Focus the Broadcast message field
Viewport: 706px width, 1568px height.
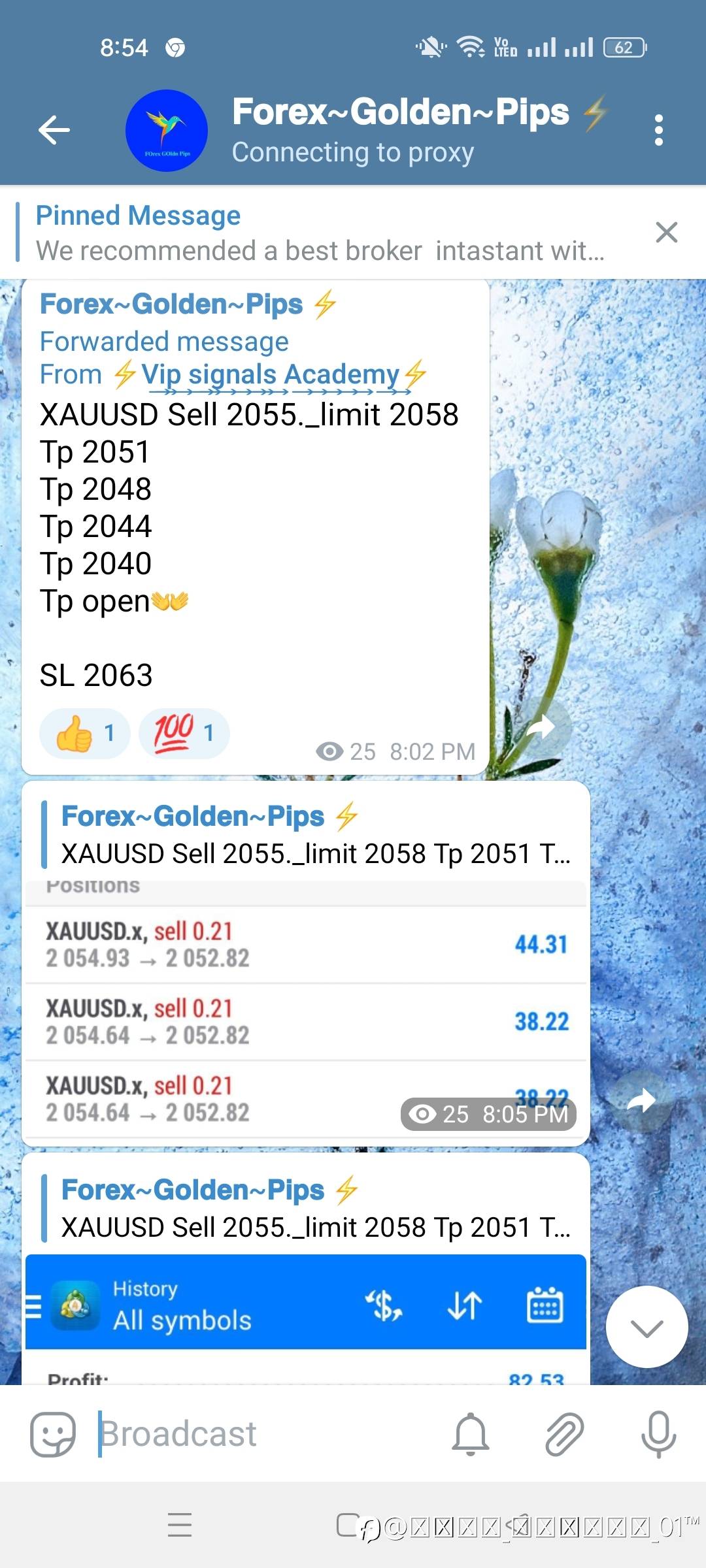(x=261, y=1435)
